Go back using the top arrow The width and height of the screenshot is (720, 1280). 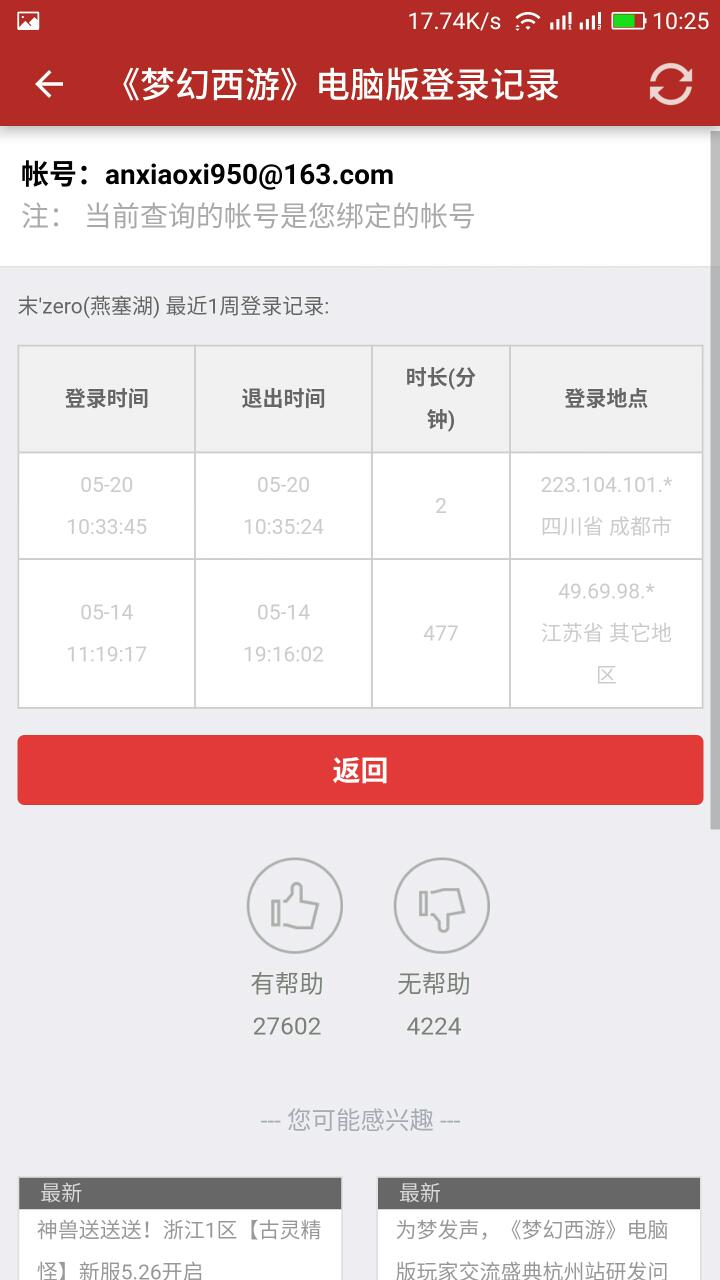pyautogui.click(x=49, y=85)
